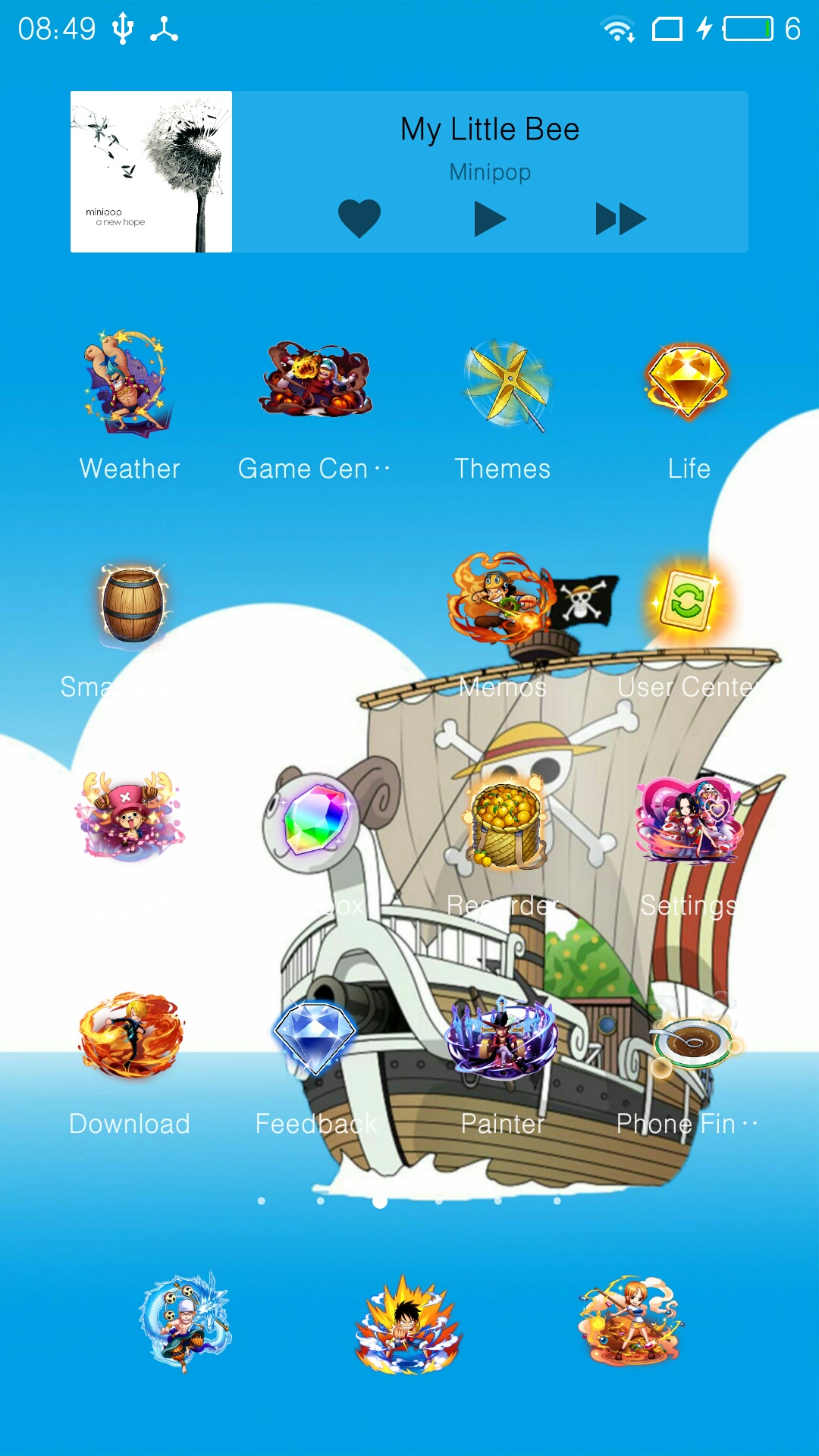This screenshot has height=1456, width=819.
Task: Tap the barrel app icon
Action: (133, 605)
